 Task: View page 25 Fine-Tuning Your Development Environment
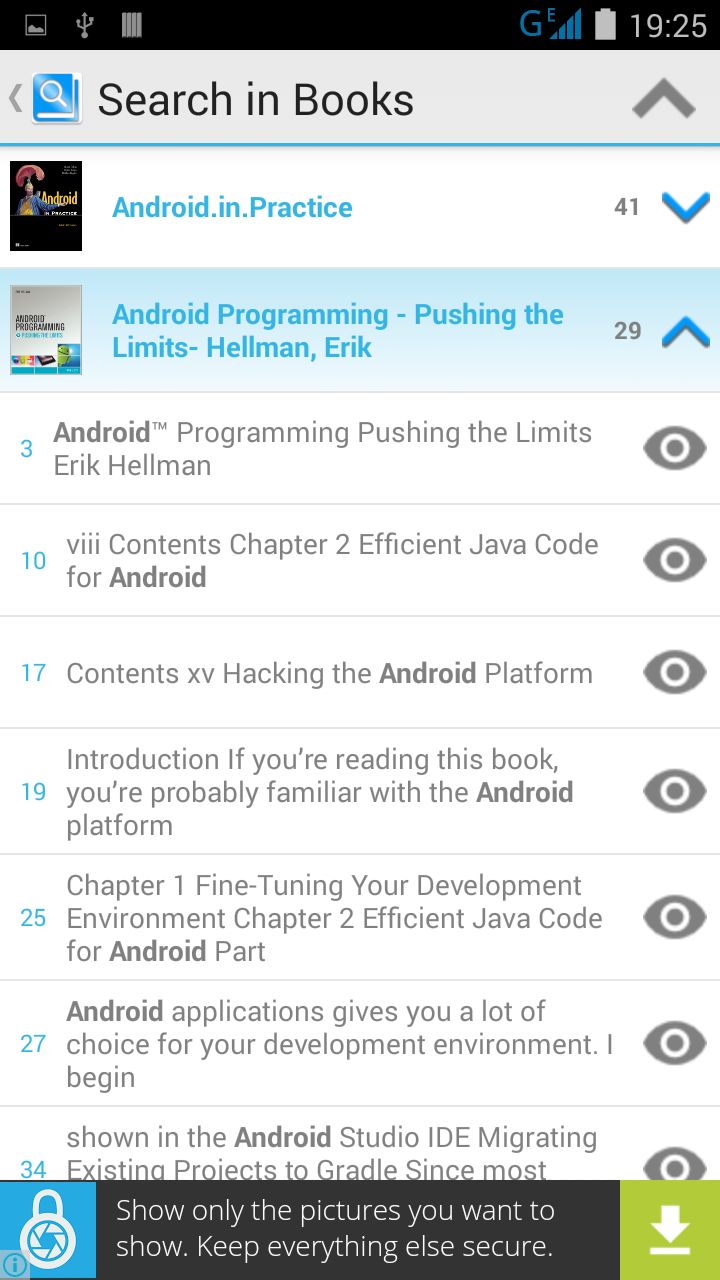[674, 918]
